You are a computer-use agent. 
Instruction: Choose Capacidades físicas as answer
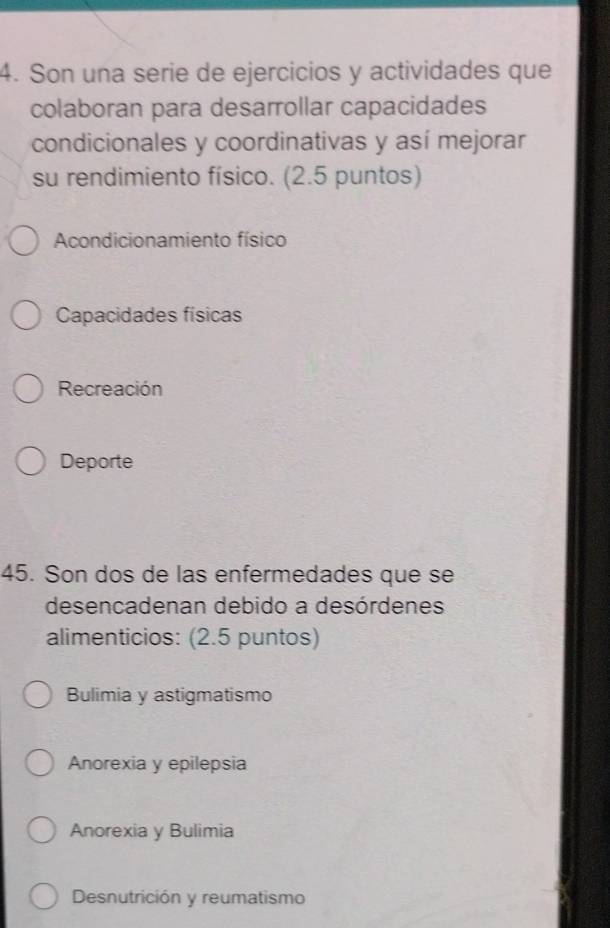pyautogui.click(x=29, y=316)
